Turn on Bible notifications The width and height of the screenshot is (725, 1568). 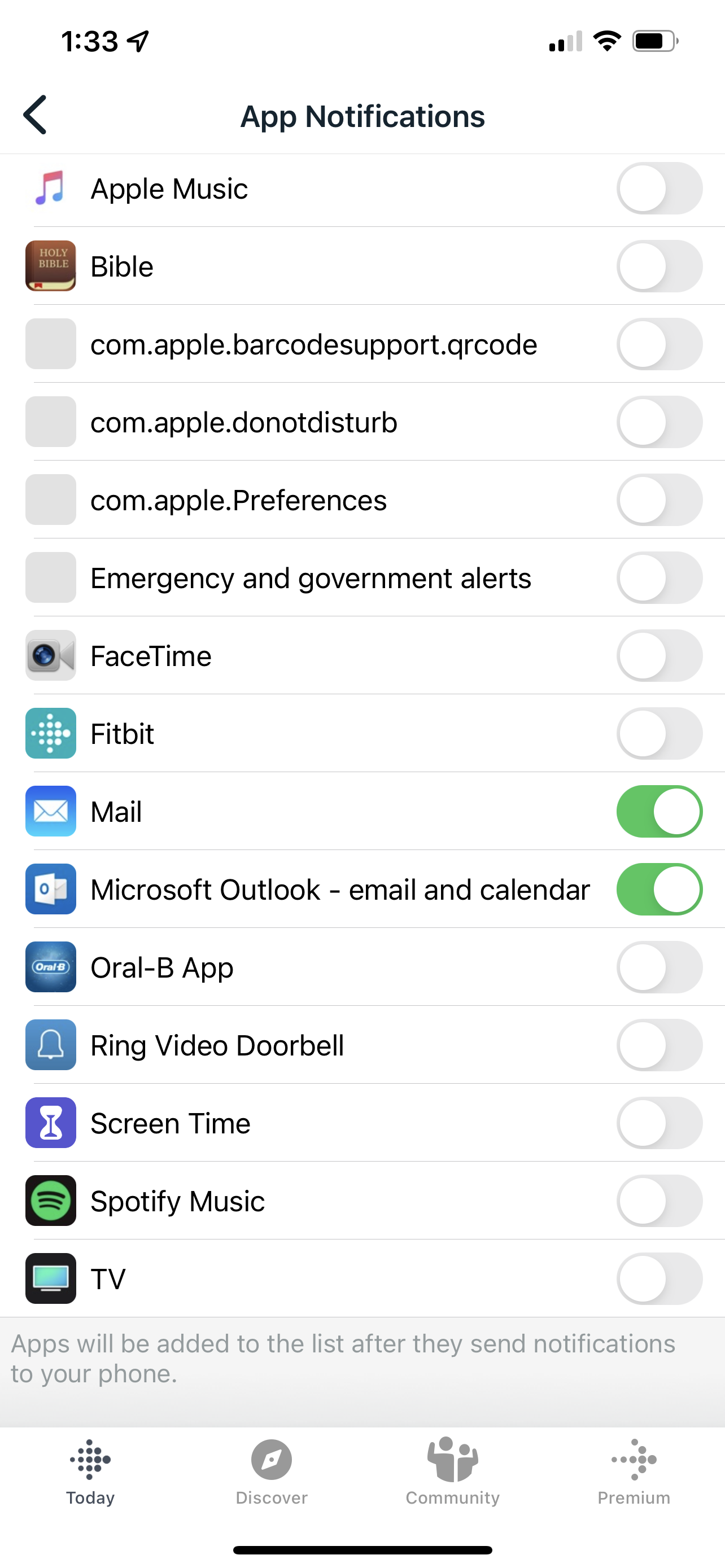(x=658, y=266)
